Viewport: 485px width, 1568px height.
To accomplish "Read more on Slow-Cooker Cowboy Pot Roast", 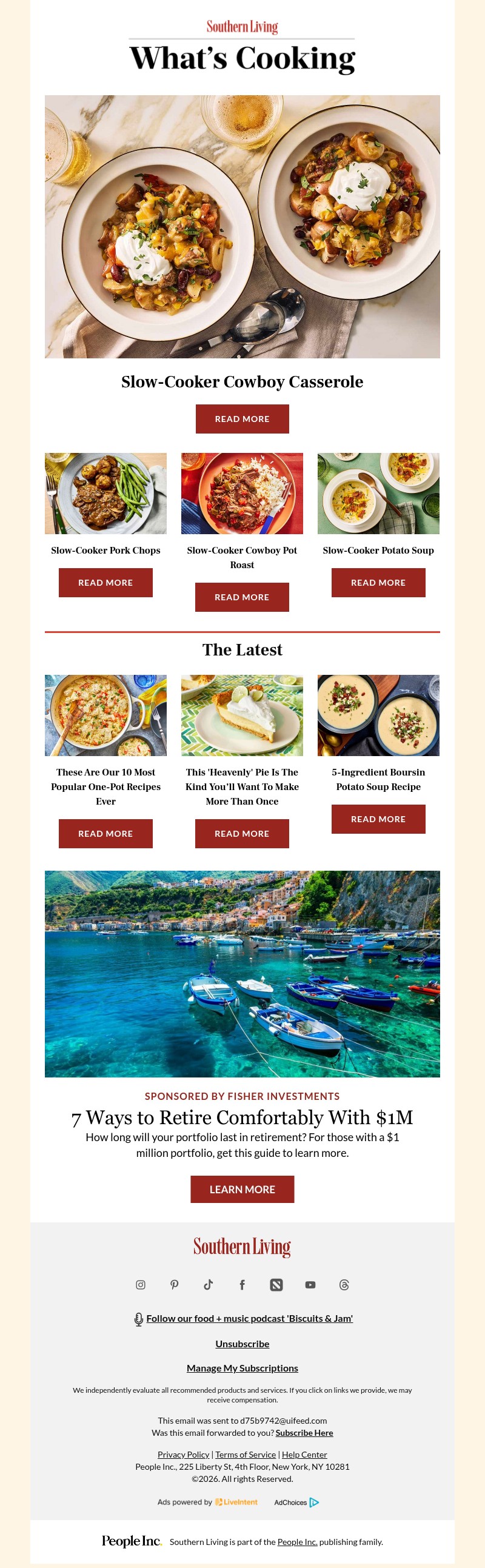I will 242,597.
